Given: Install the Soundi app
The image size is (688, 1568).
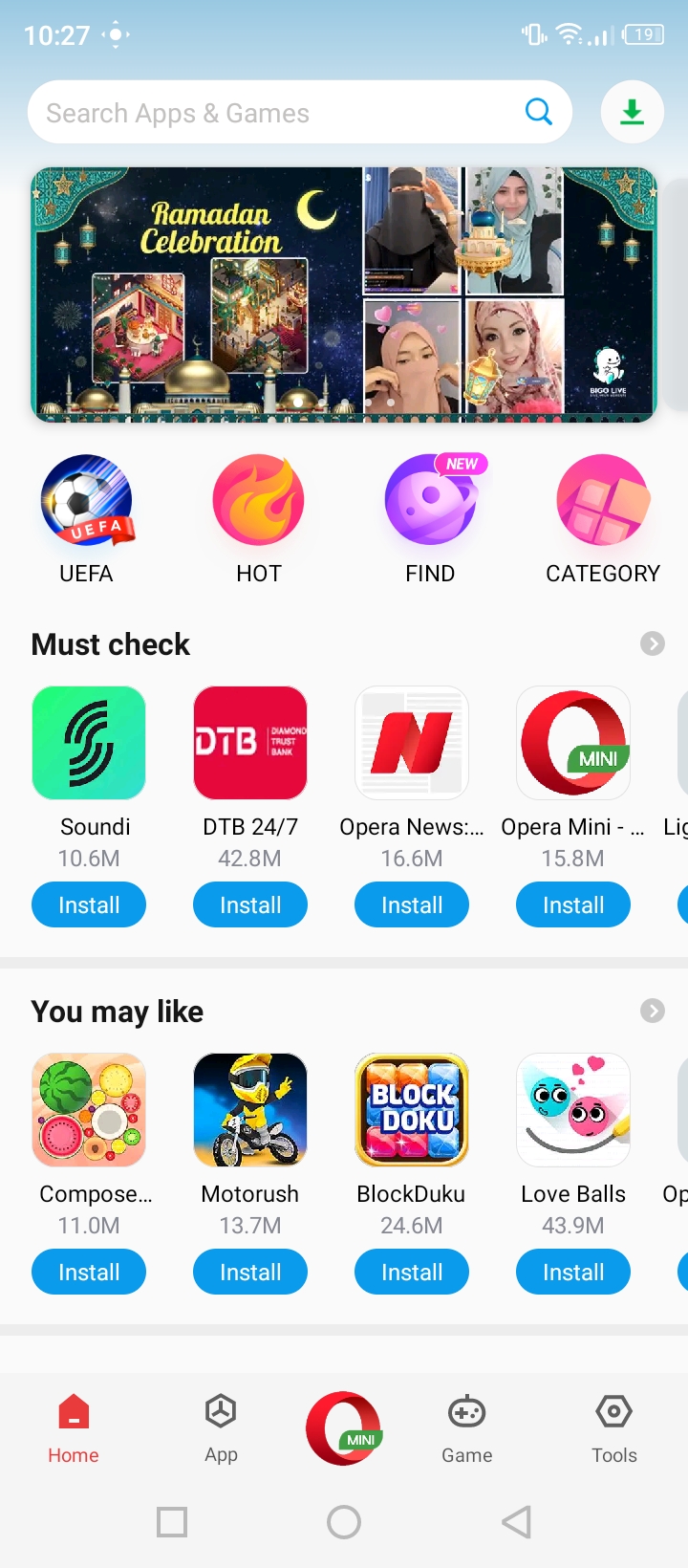Looking at the screenshot, I should (x=89, y=905).
